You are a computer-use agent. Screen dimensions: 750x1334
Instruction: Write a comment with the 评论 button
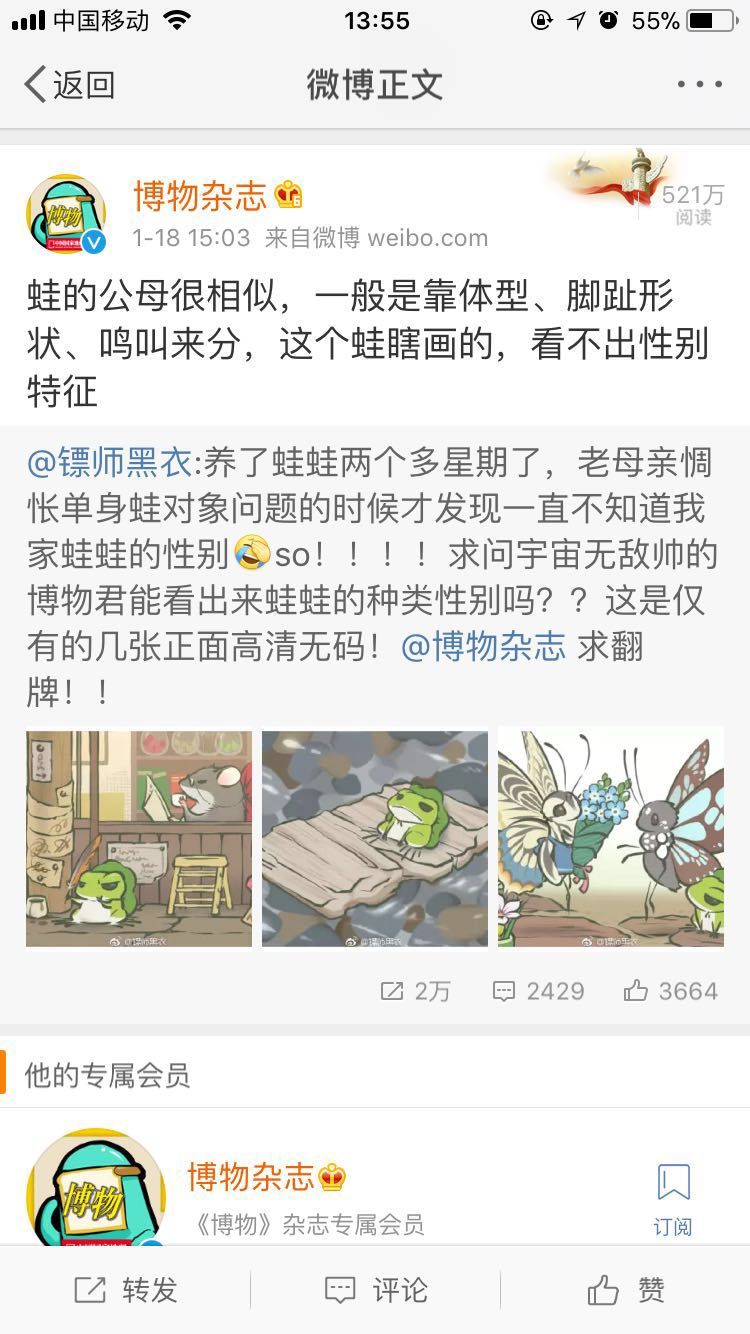[376, 1290]
